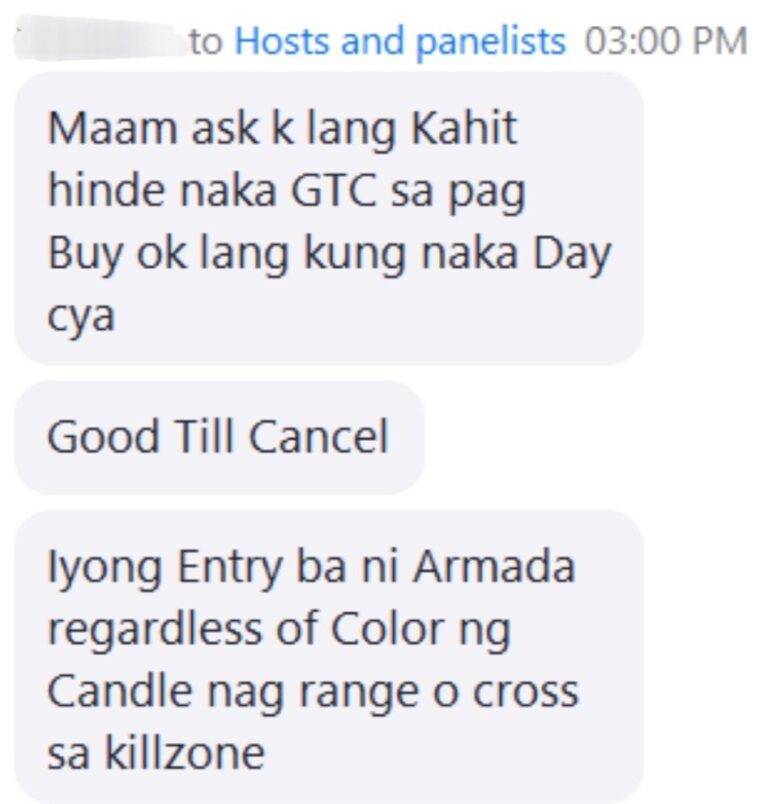This screenshot has width=768, height=804.
Task: Tap the Hosts and panelists recipient link
Action: (399, 41)
